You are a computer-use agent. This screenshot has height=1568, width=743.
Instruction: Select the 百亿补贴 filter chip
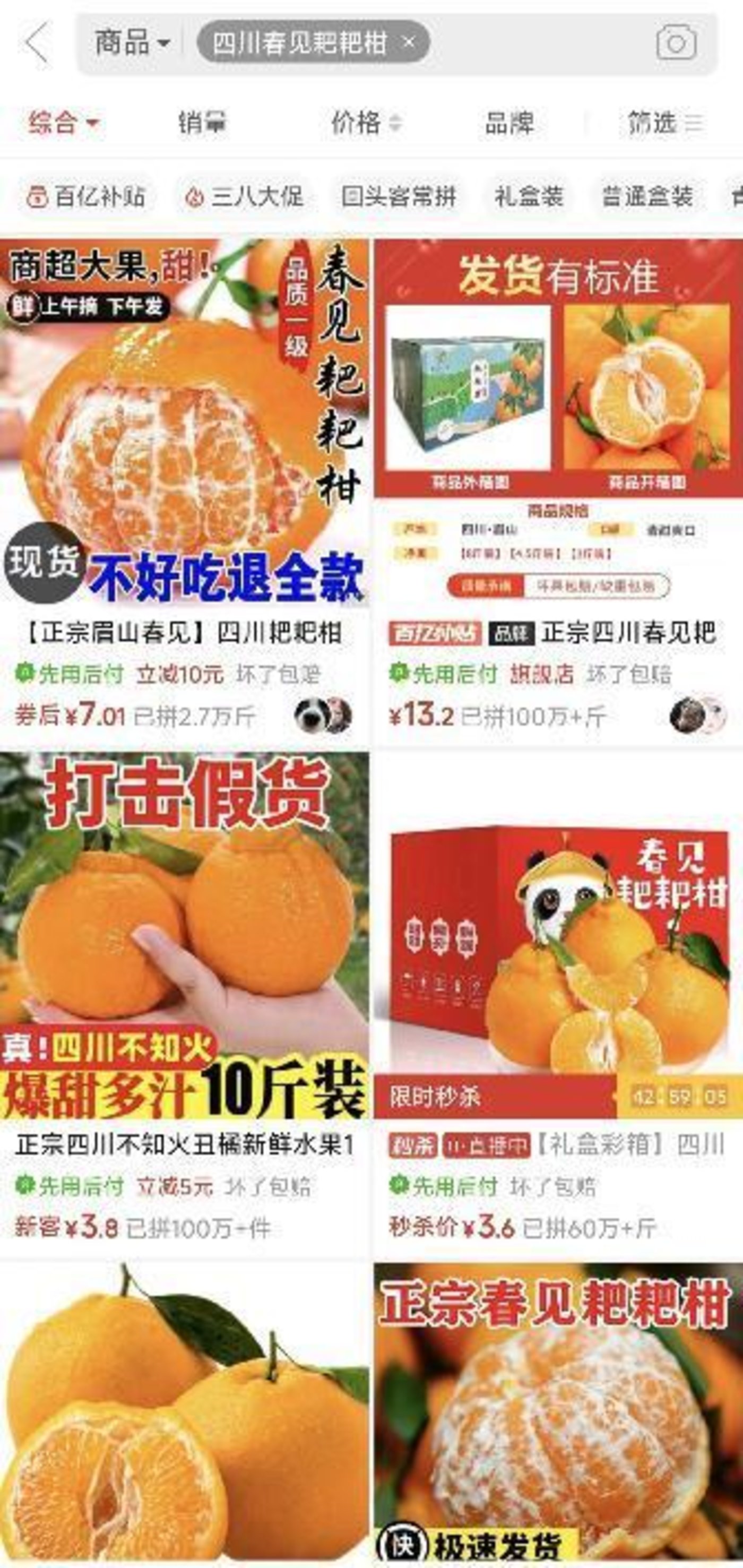pos(86,196)
